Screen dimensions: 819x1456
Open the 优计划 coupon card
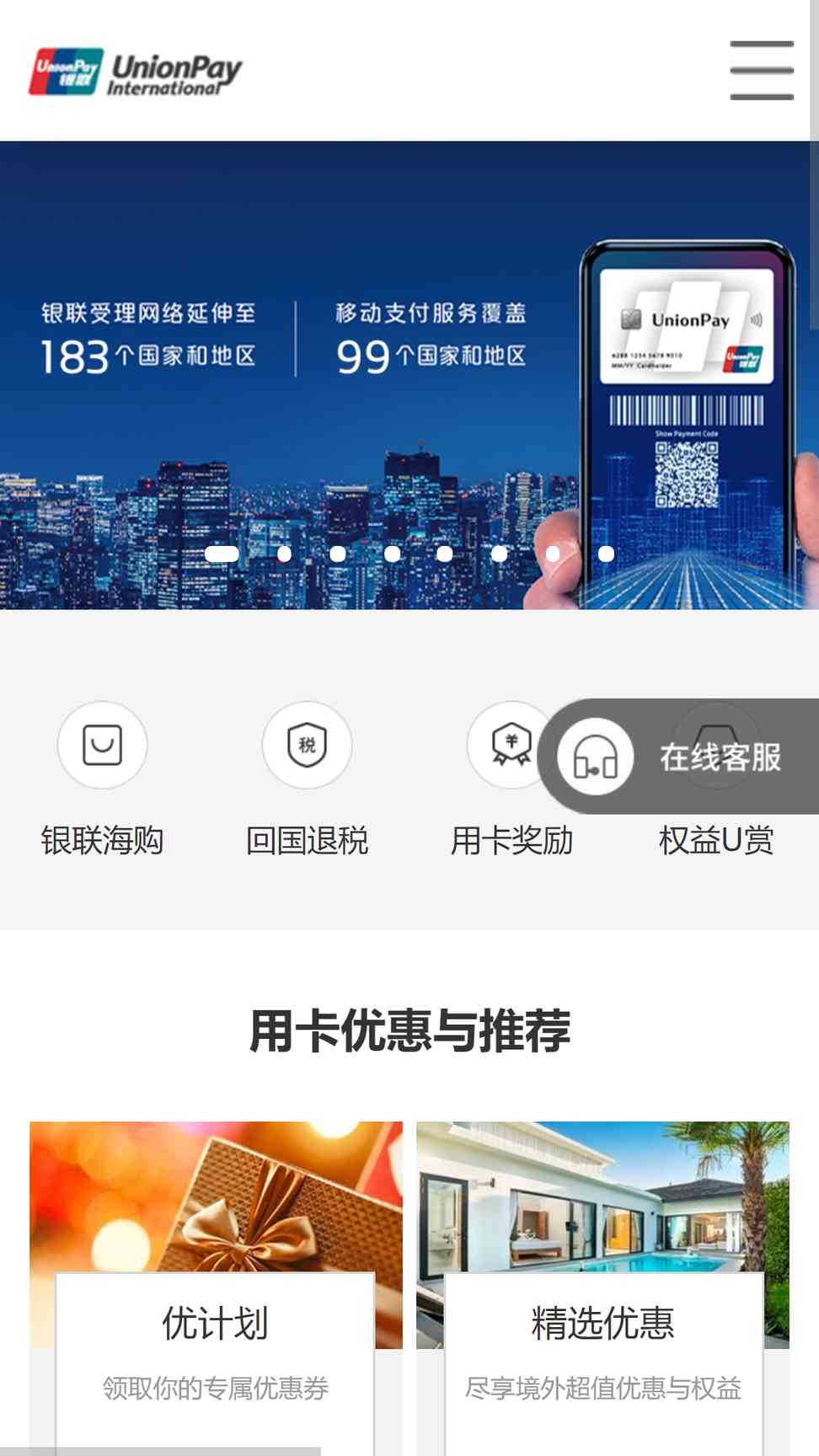coord(216,1288)
